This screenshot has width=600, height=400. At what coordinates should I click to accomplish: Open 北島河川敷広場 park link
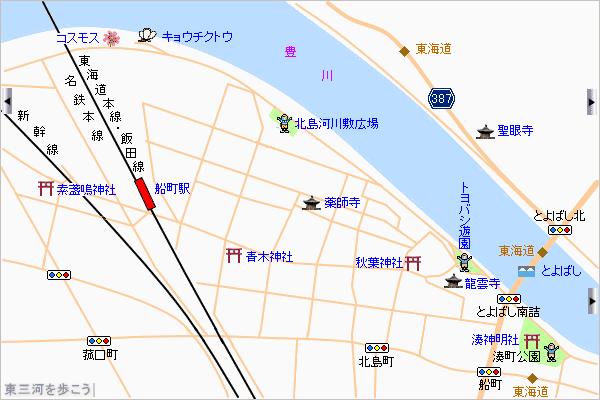pyautogui.click(x=336, y=124)
